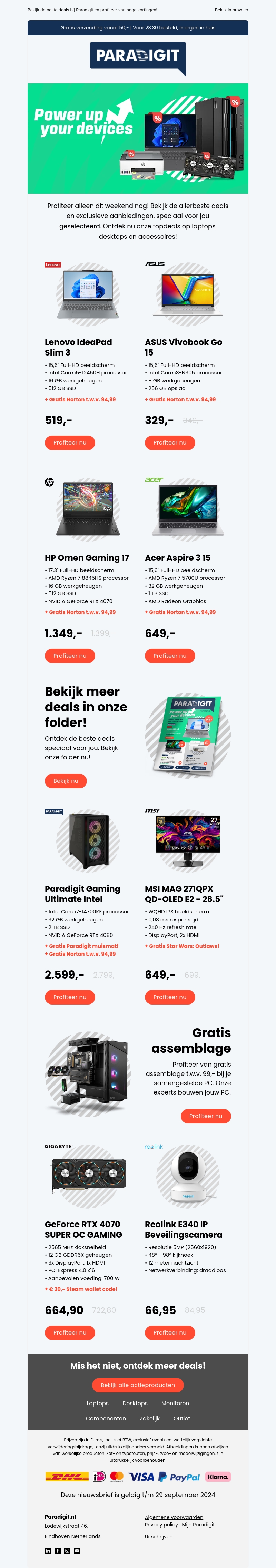Tap Bekijk alle actieproducten button
276x1568 pixels.
(x=138, y=1385)
